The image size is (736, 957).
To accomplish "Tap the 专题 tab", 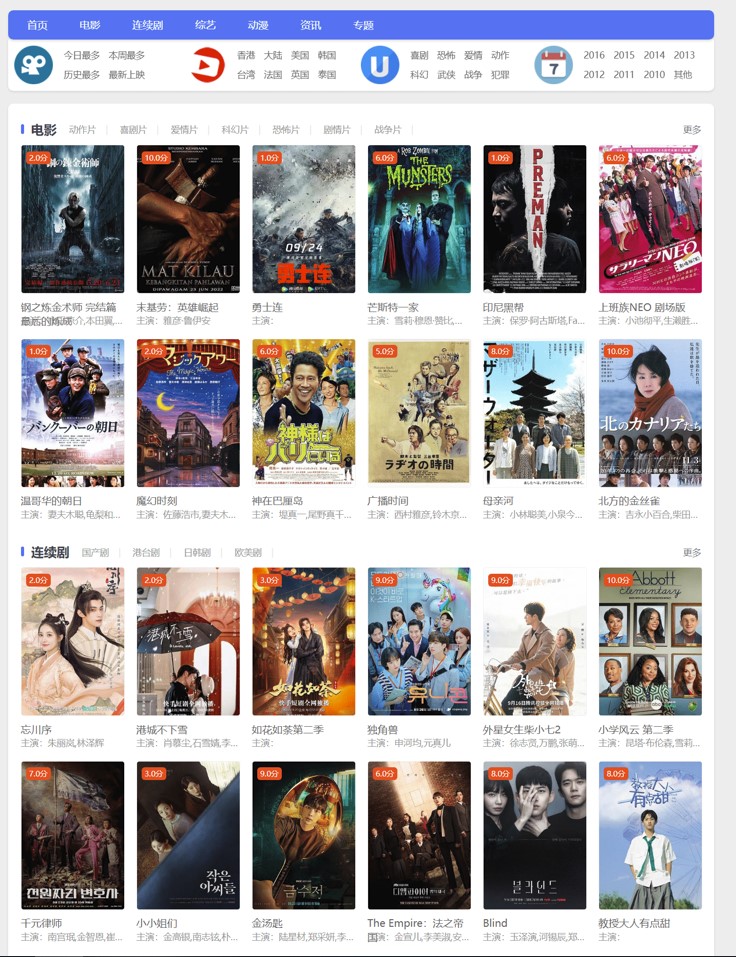I will (x=363, y=25).
